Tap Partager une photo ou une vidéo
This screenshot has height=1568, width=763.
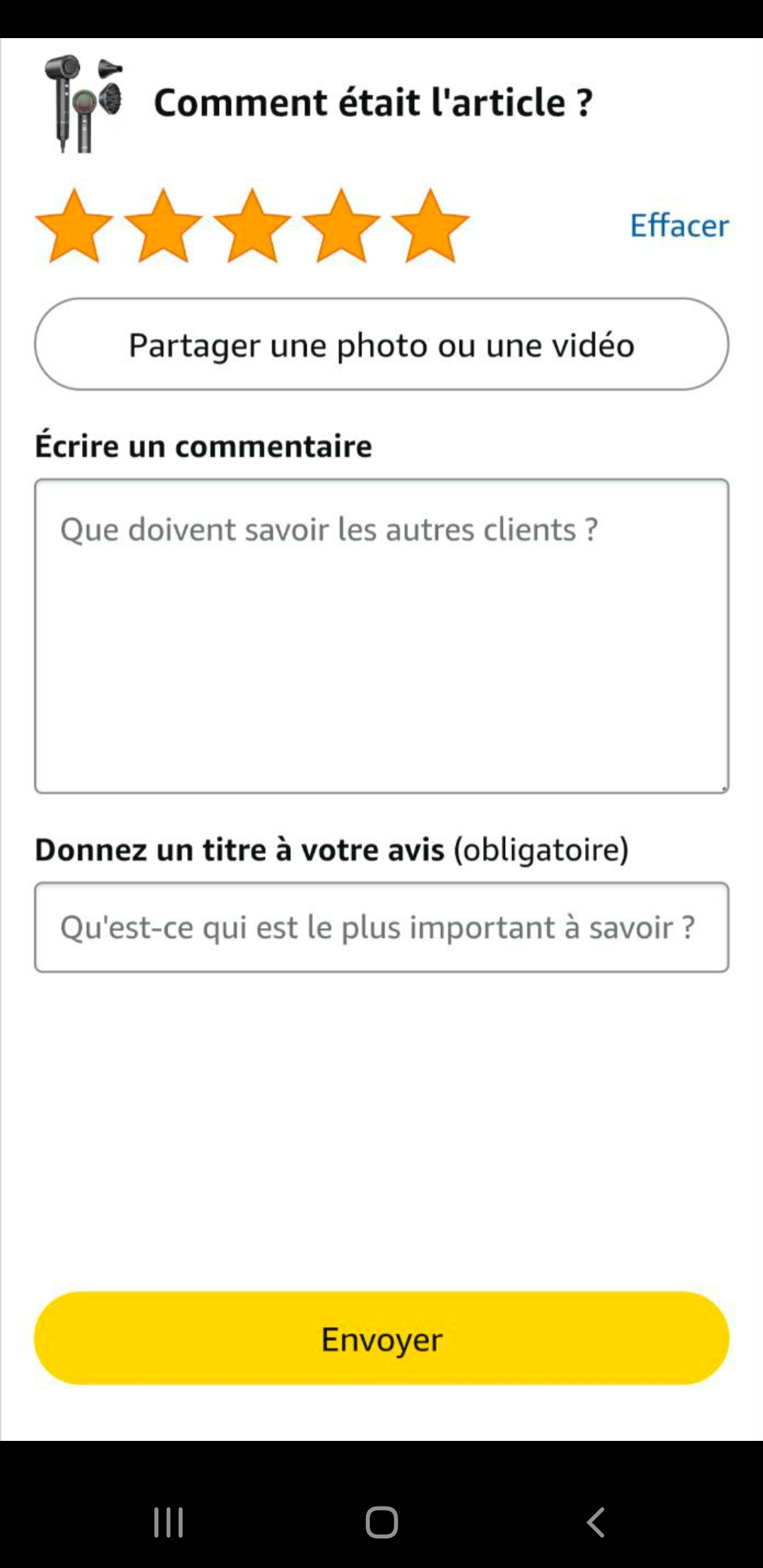[x=381, y=345]
